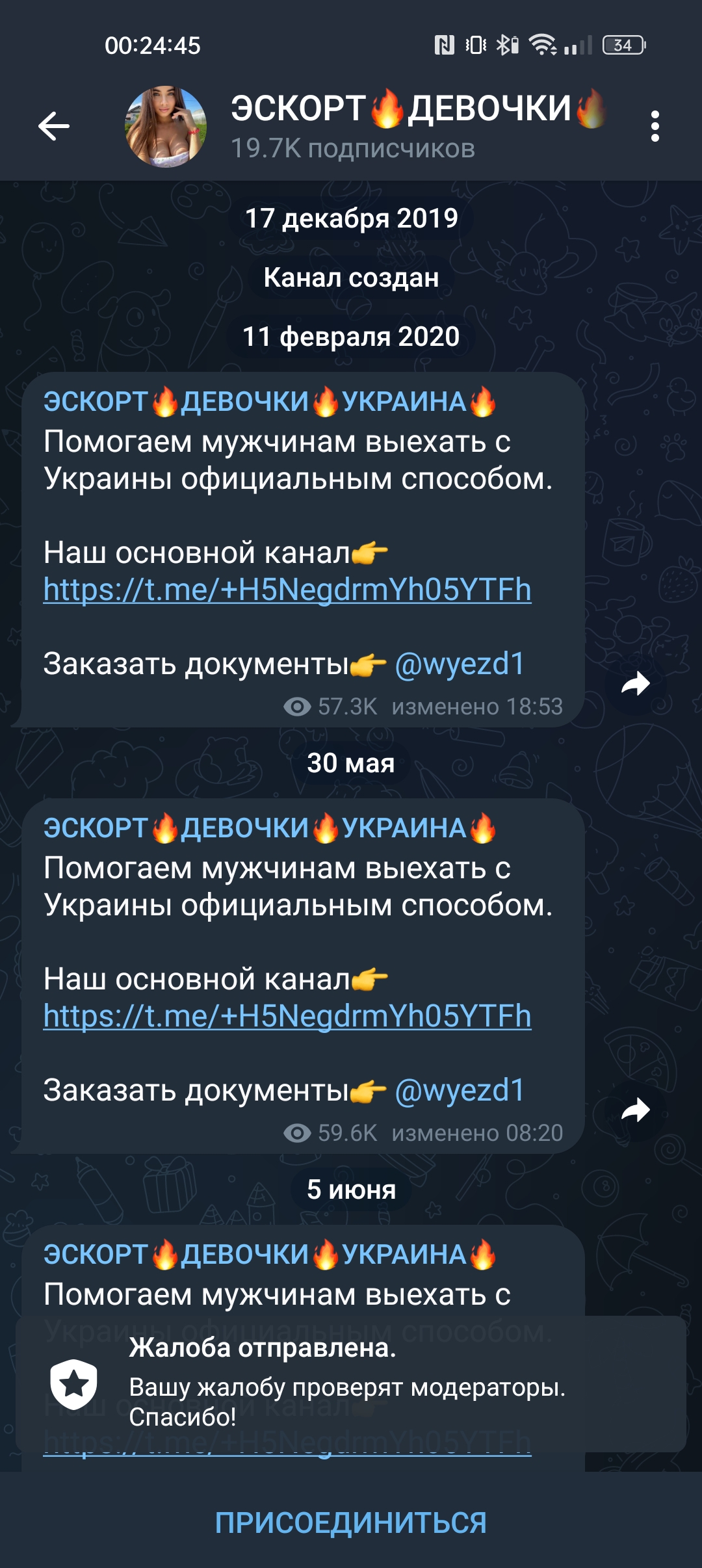
Task: Open the three-dot overflow menu
Action: [x=655, y=126]
